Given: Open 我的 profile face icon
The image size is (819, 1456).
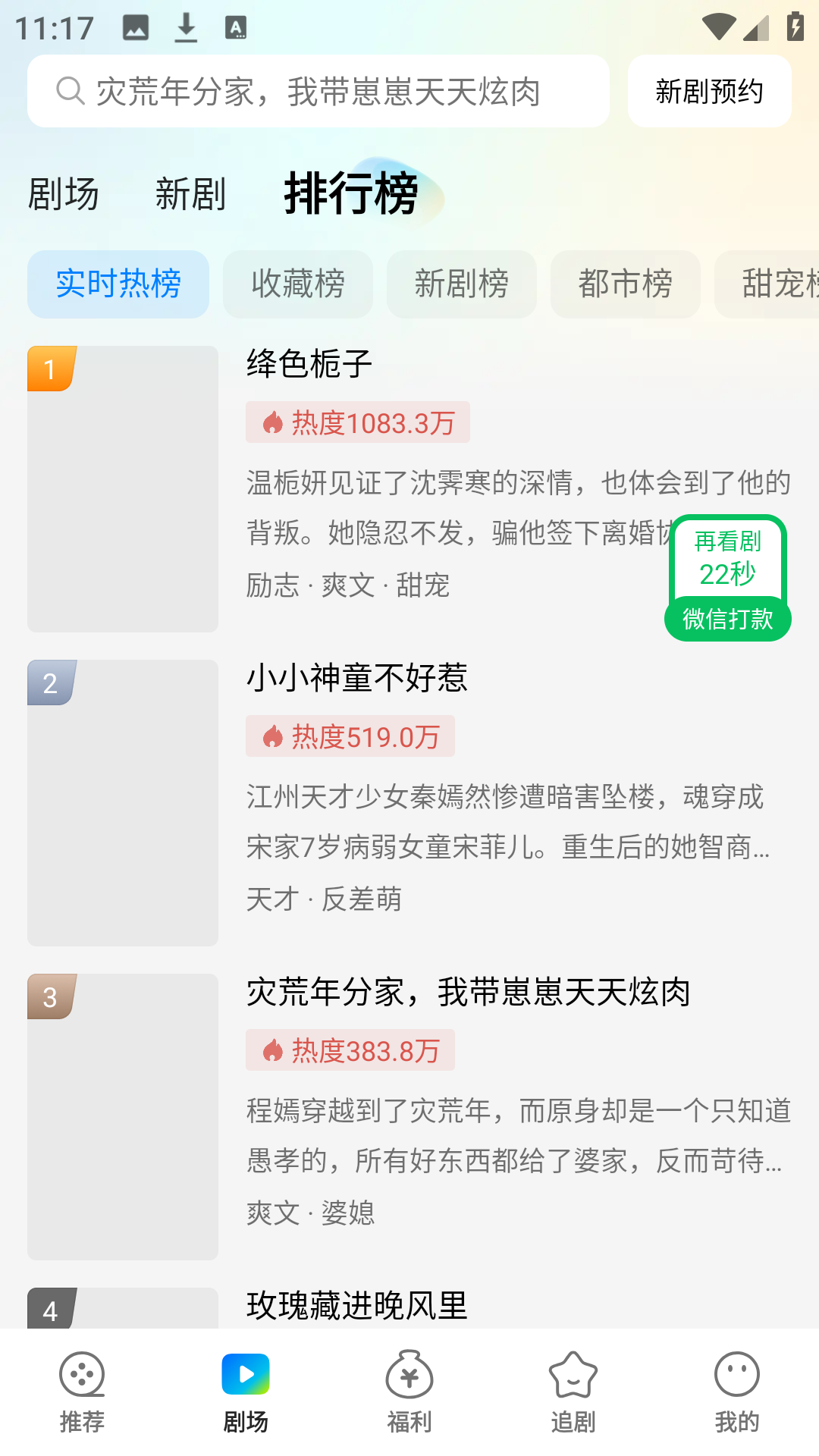Looking at the screenshot, I should tap(736, 1384).
